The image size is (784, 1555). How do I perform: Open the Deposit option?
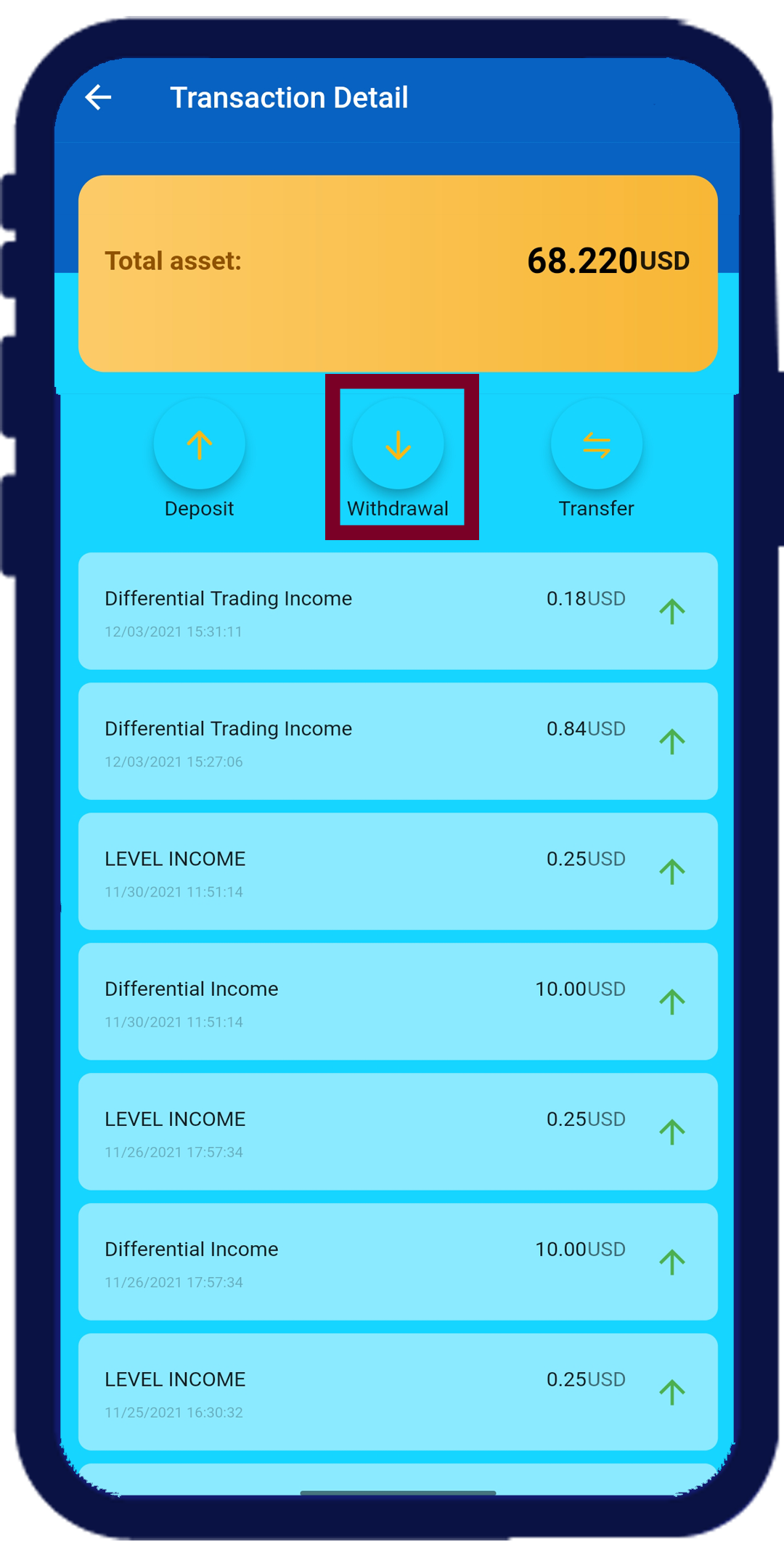point(199,444)
